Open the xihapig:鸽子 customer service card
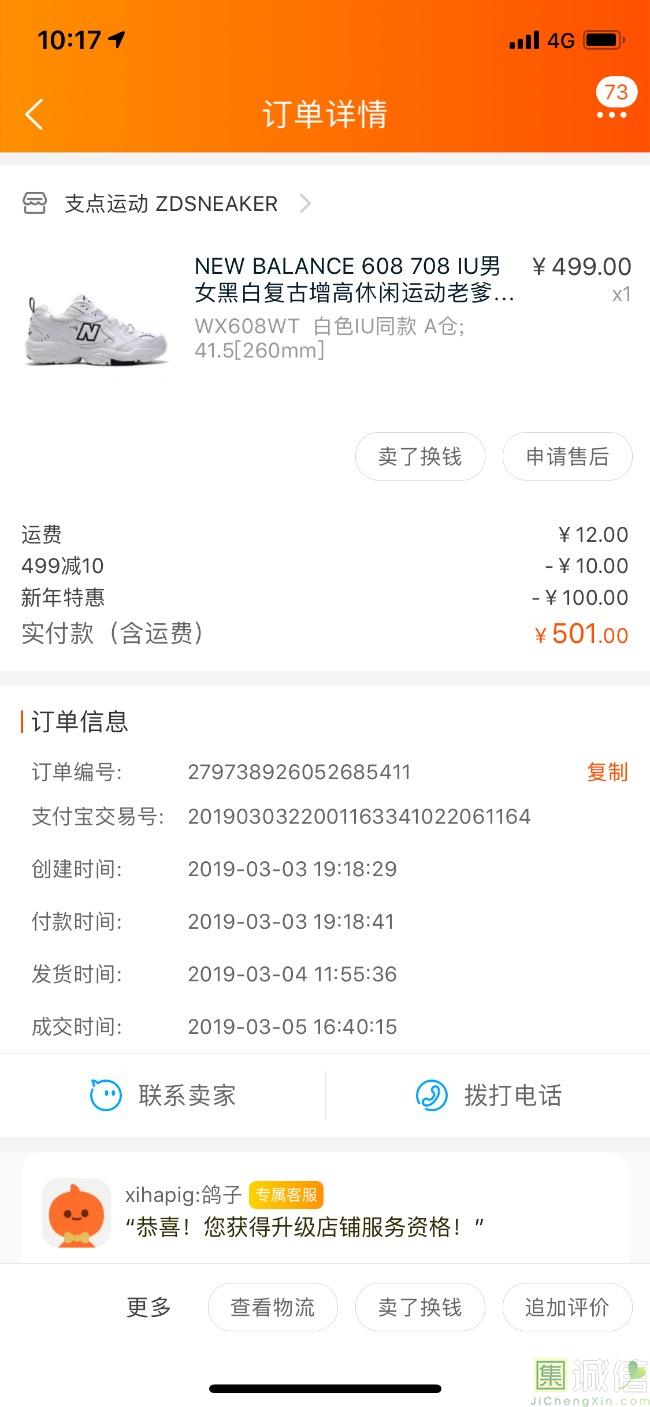 [x=325, y=1206]
